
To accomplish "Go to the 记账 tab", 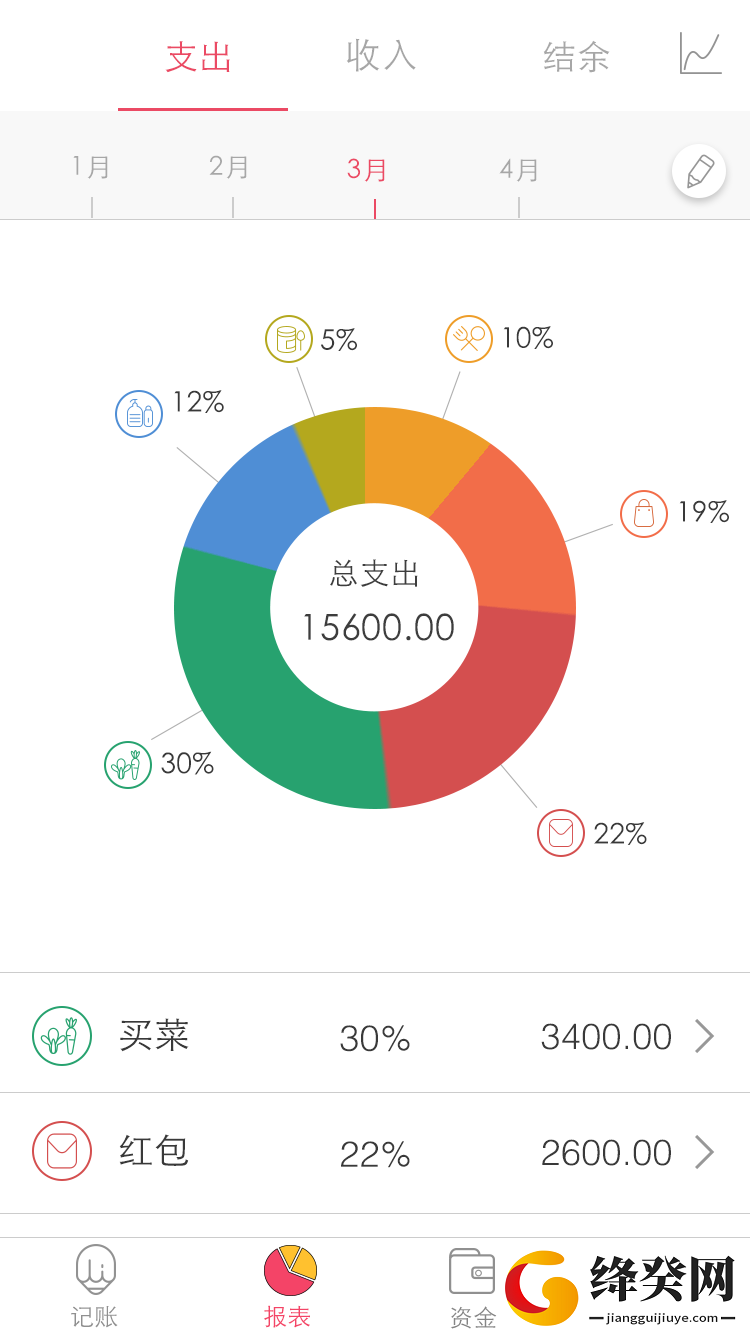I will point(95,1287).
